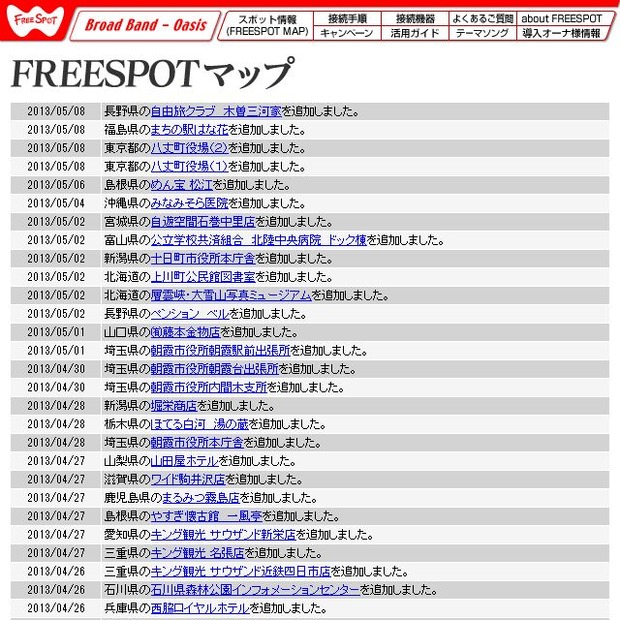Image resolution: width=620 pixels, height=620 pixels.
Task: View the 十日町市役所本庁舎 spot
Action: (x=203, y=258)
